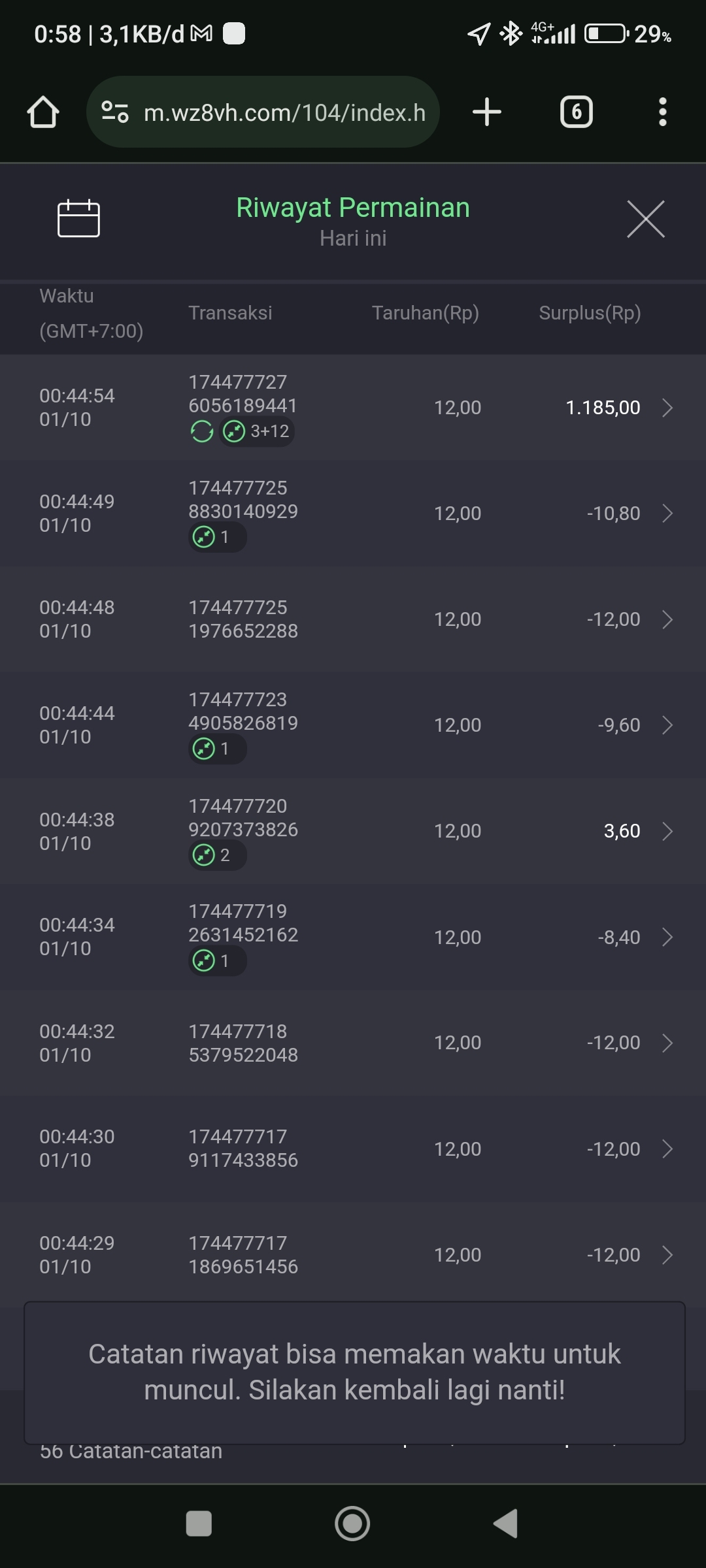Go back using the system back button

(x=505, y=1524)
